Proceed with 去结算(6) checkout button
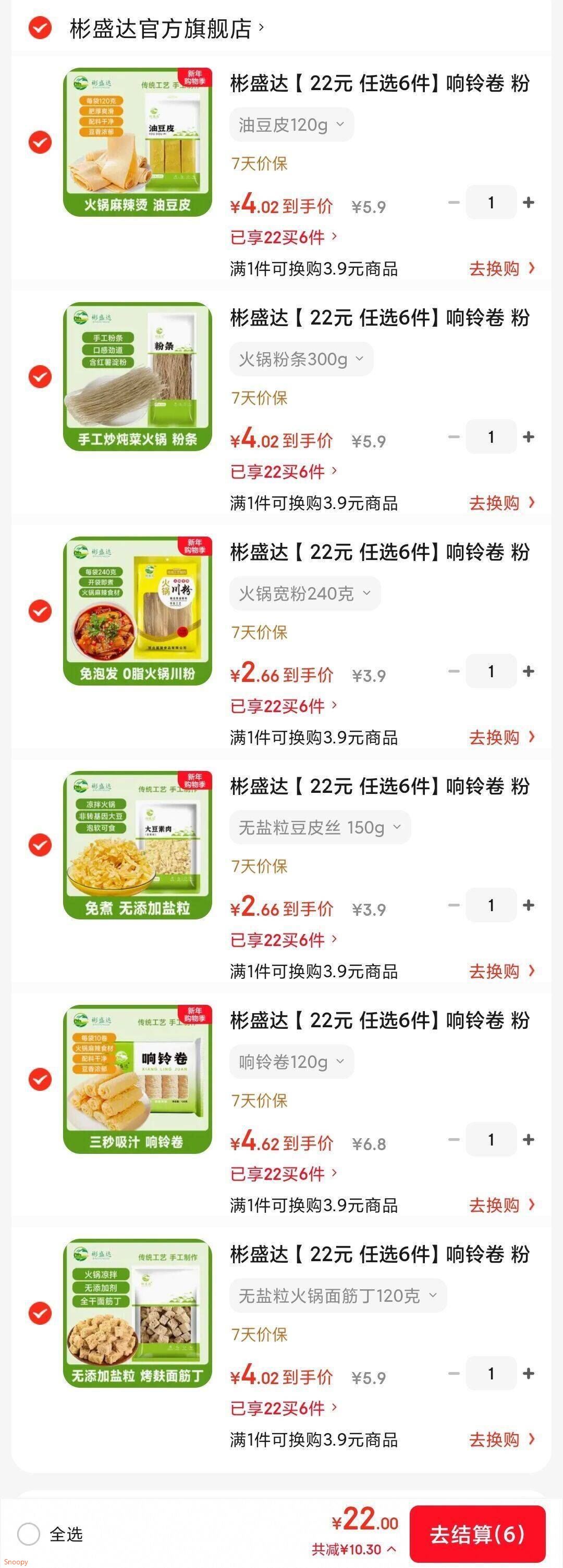Image resolution: width=563 pixels, height=1568 pixels. 477,1534
